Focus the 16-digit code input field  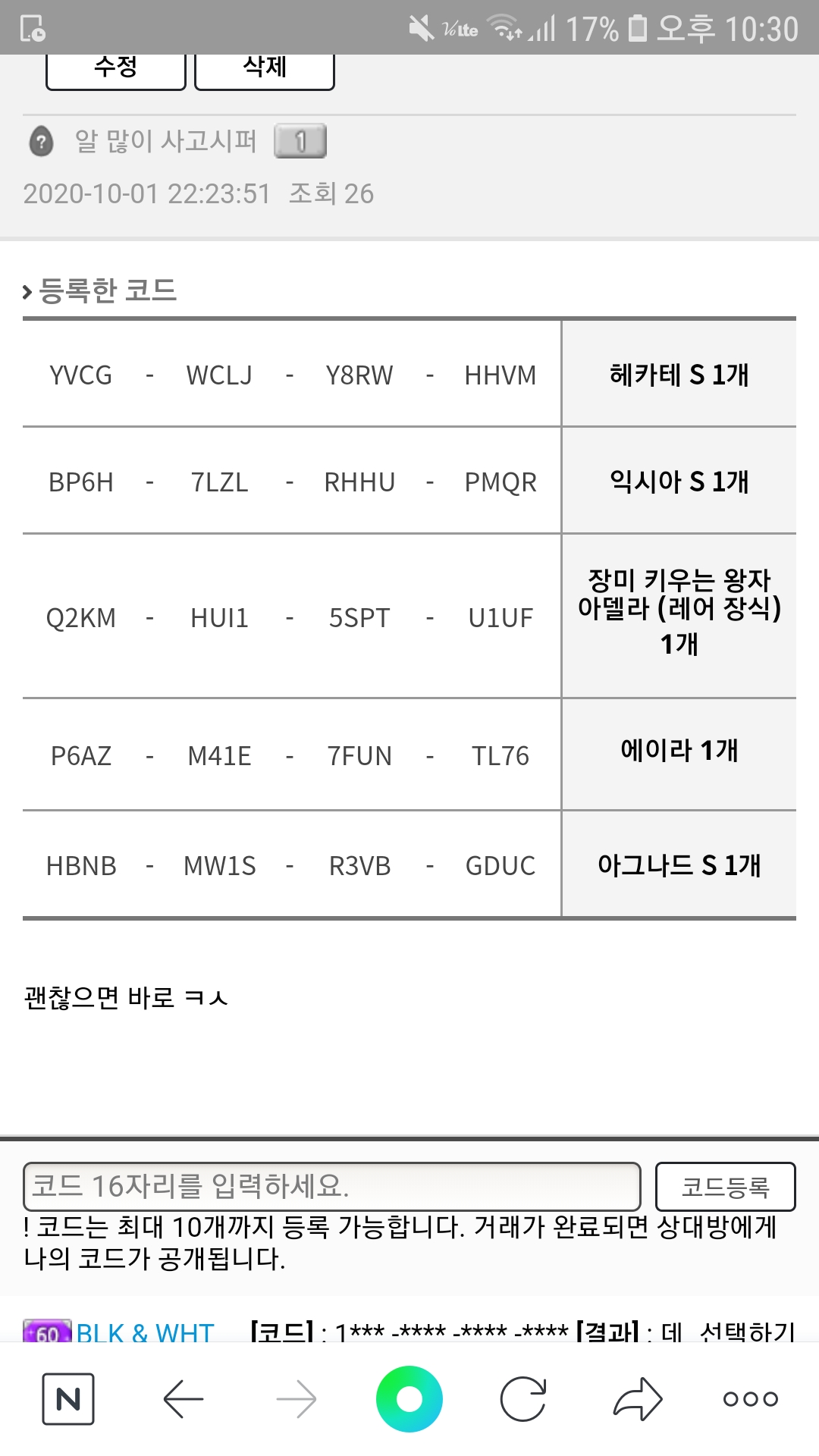point(332,1186)
